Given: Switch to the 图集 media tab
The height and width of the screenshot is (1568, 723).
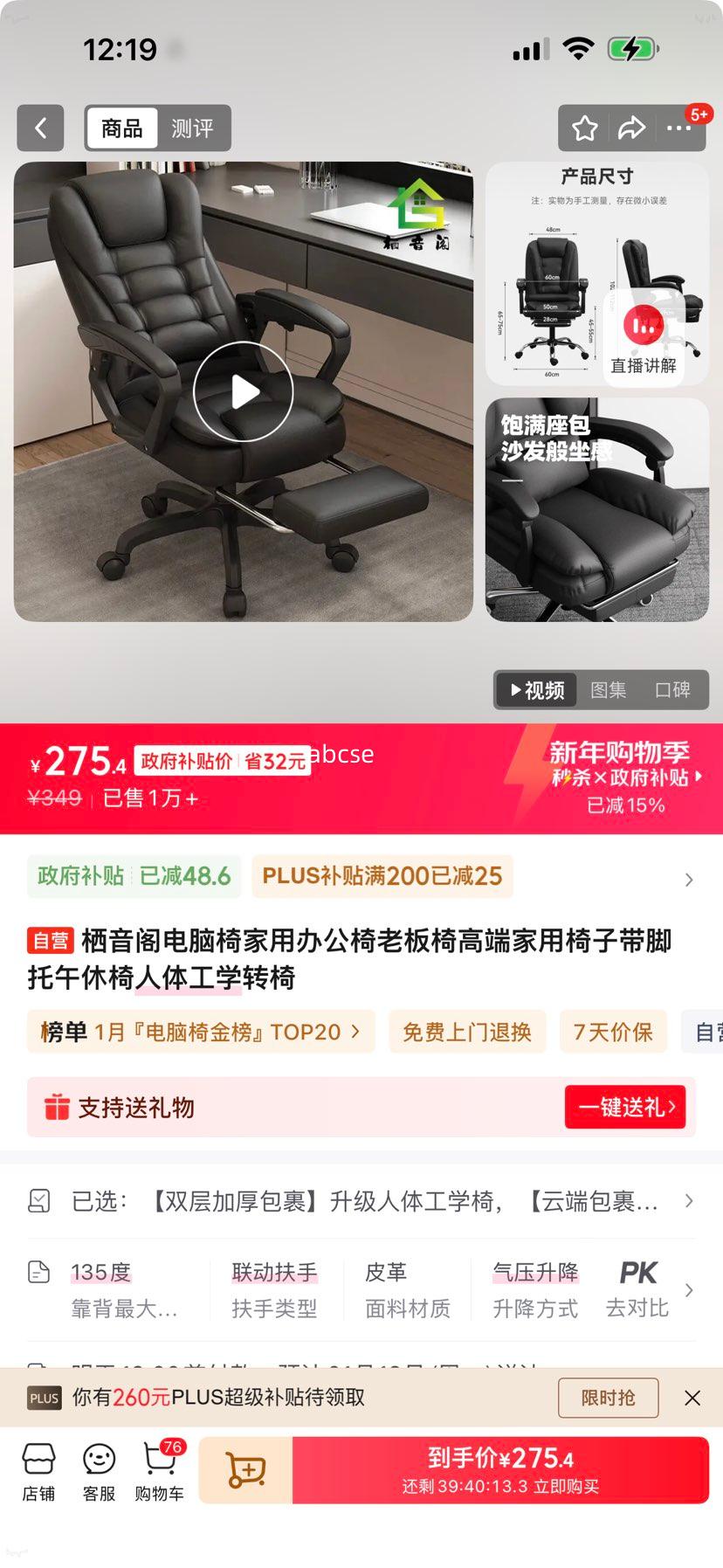Looking at the screenshot, I should coord(609,690).
